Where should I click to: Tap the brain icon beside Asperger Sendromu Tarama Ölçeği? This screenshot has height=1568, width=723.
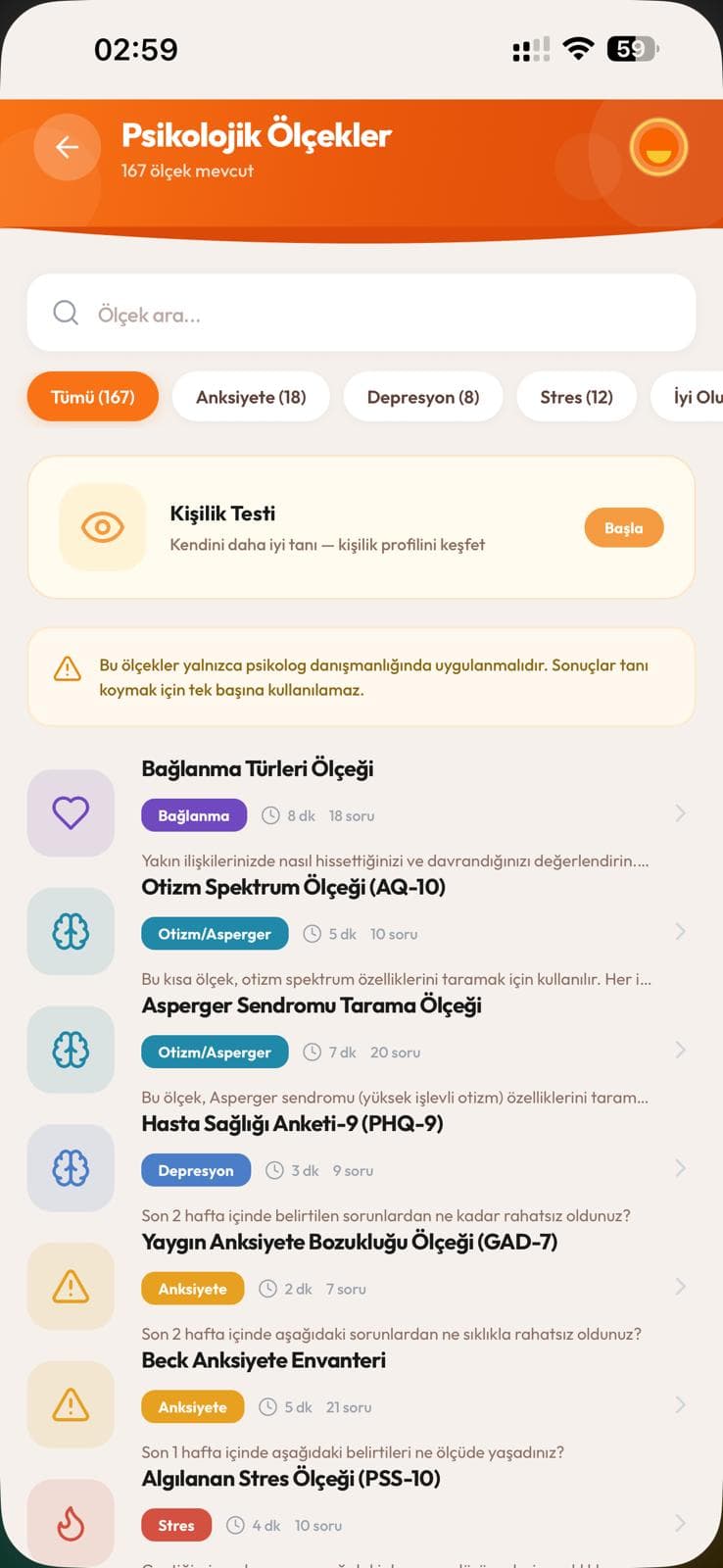tap(70, 1049)
